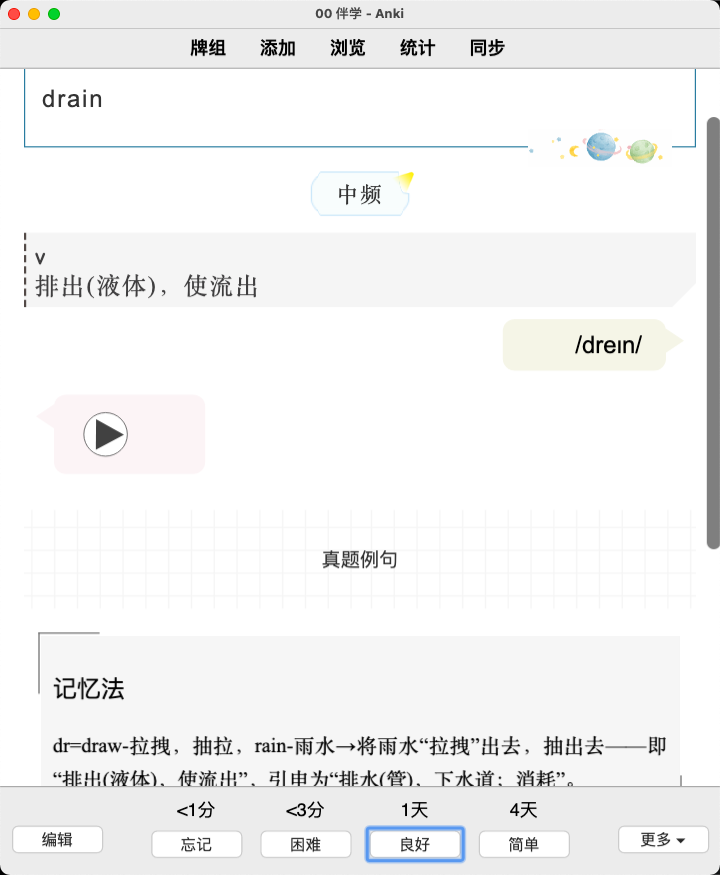The width and height of the screenshot is (720, 875).
Task: Expand the 真题例句 example sentences section
Action: [x=359, y=560]
